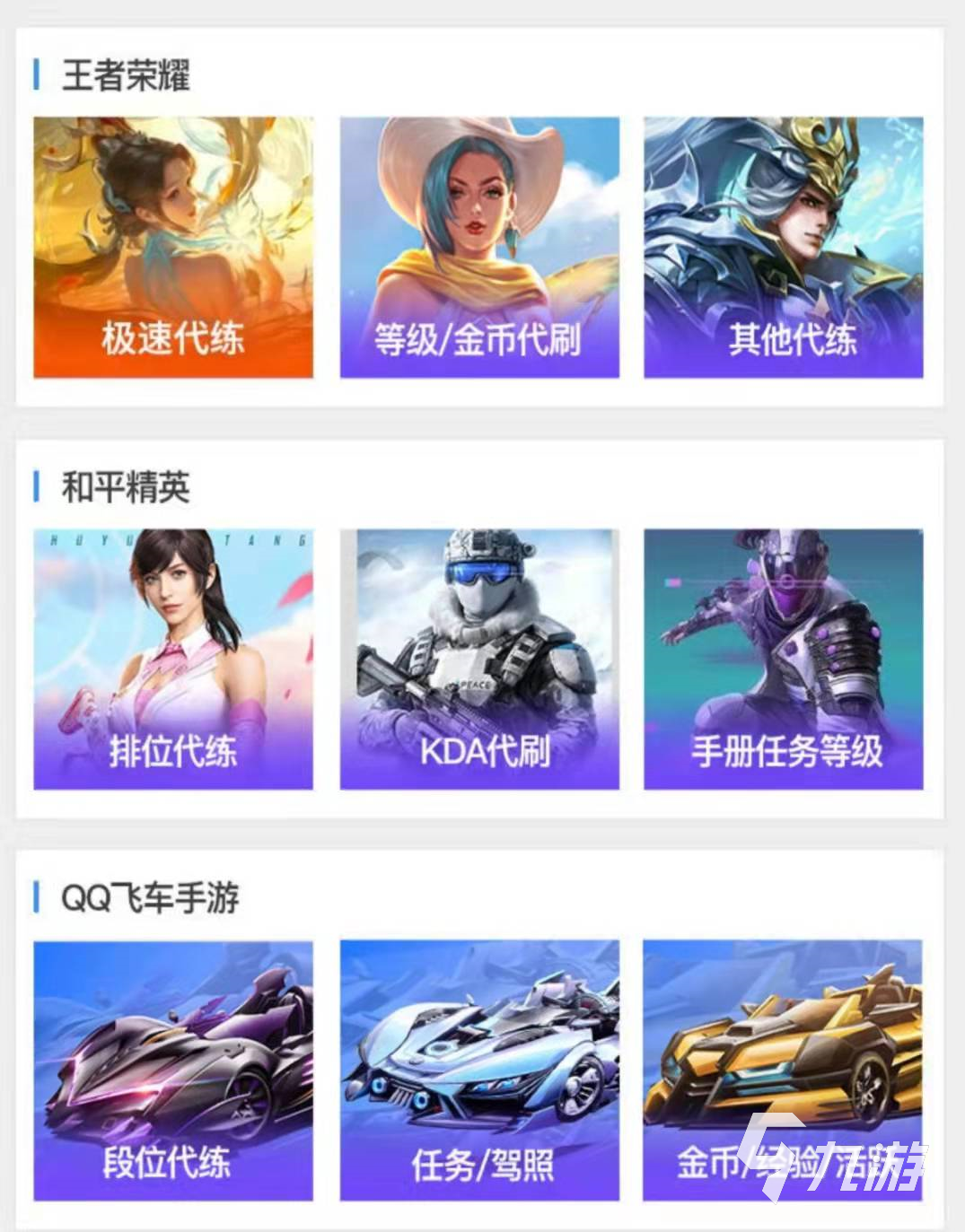This screenshot has height=1232, width=965.
Task: Select the 任务/驾照 option for QQ飞车手游
Action: click(x=479, y=1068)
